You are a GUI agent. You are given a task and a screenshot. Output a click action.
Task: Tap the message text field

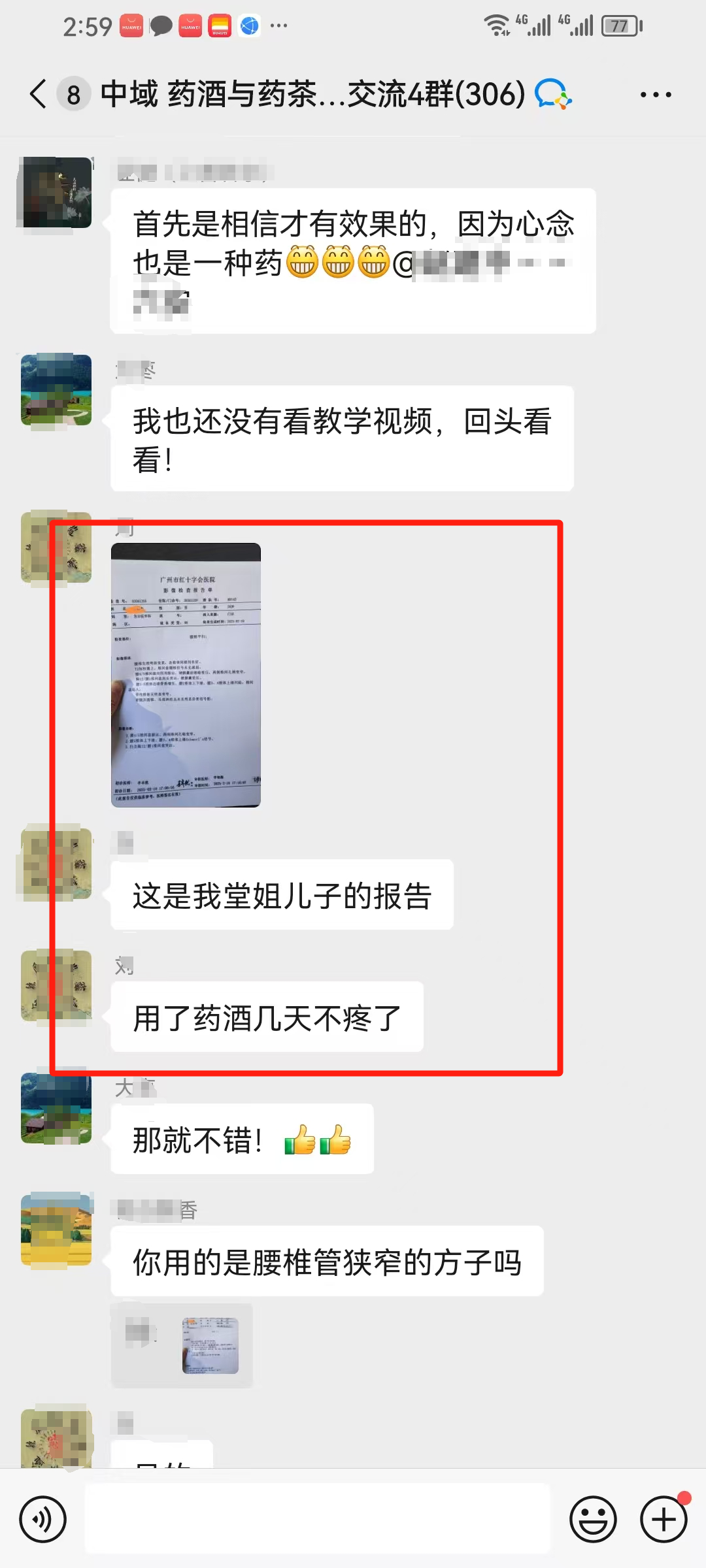317,1519
